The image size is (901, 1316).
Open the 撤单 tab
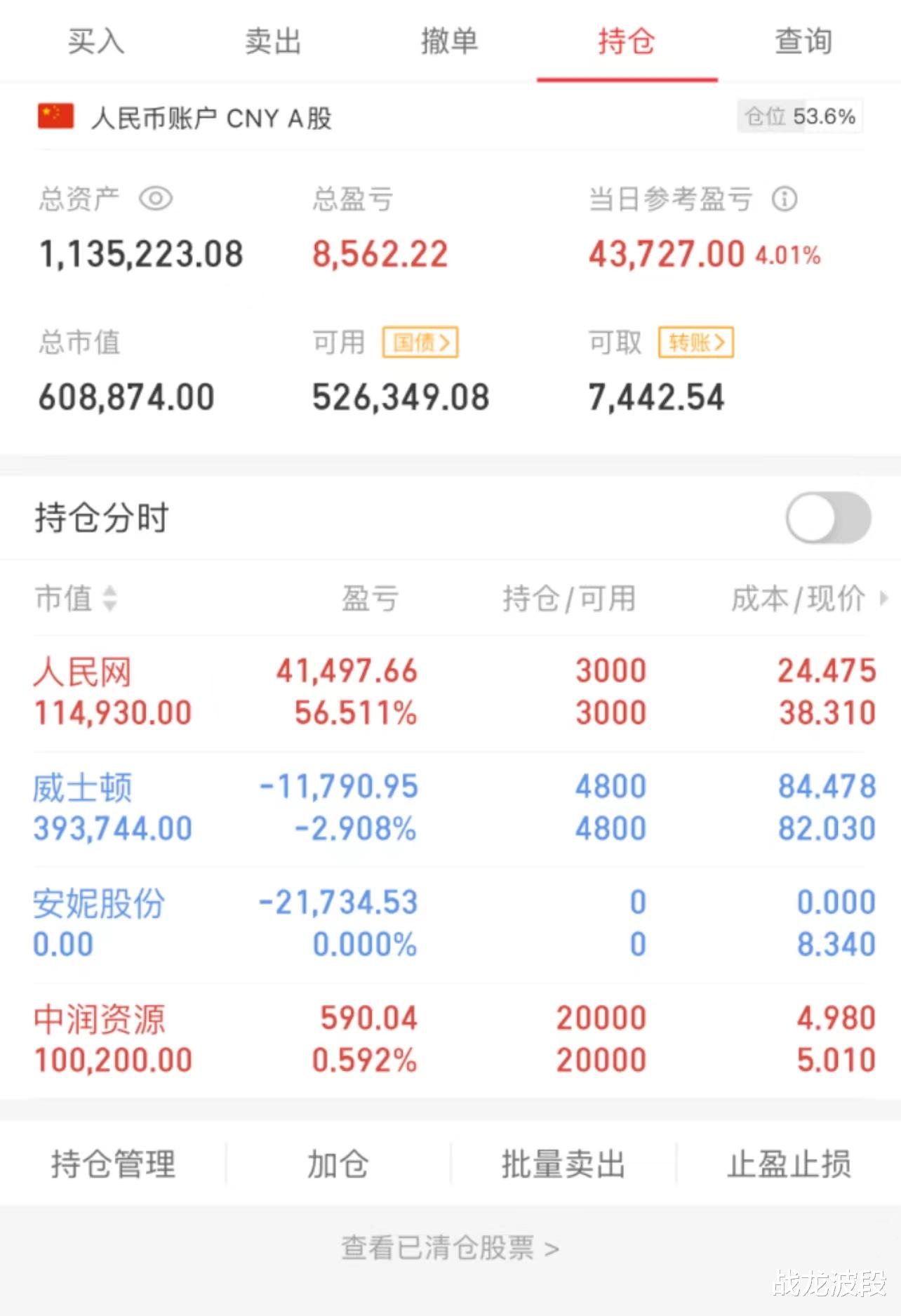(x=449, y=41)
